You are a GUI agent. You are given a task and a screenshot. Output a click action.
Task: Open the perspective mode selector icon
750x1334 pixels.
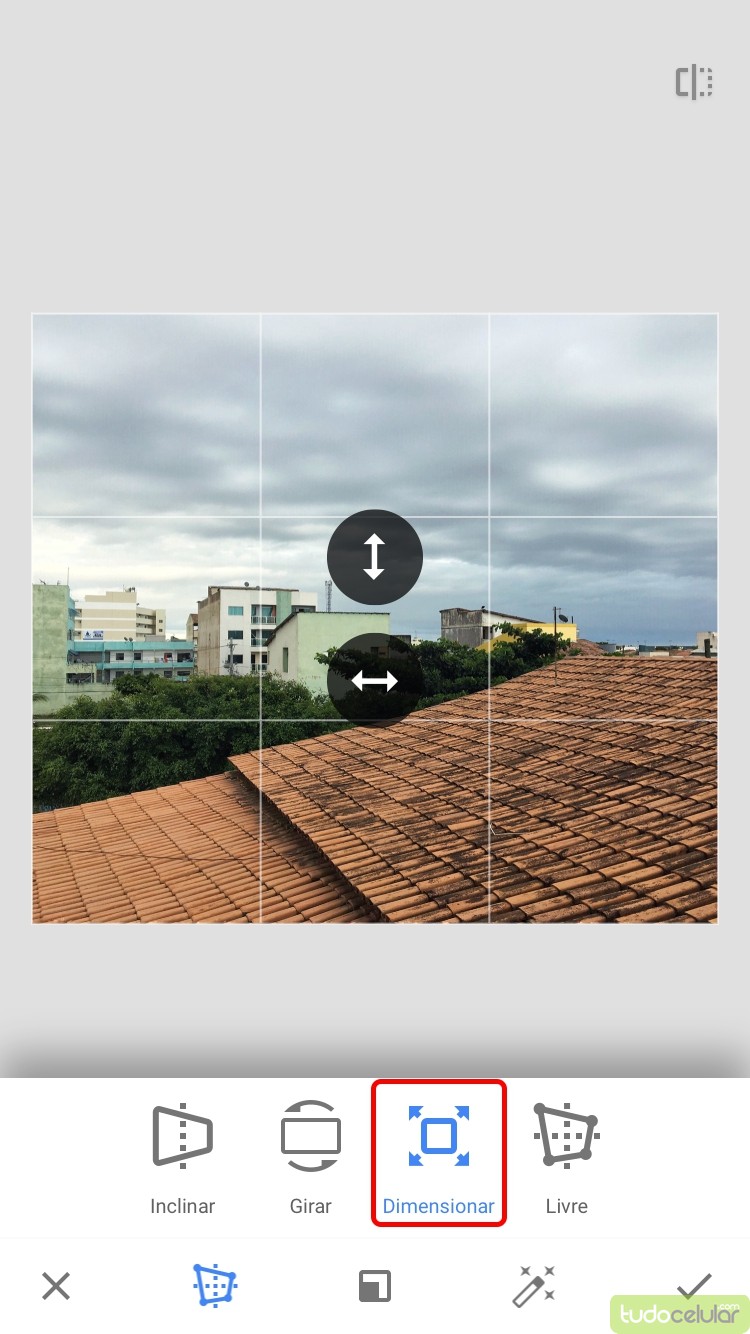tap(215, 1286)
